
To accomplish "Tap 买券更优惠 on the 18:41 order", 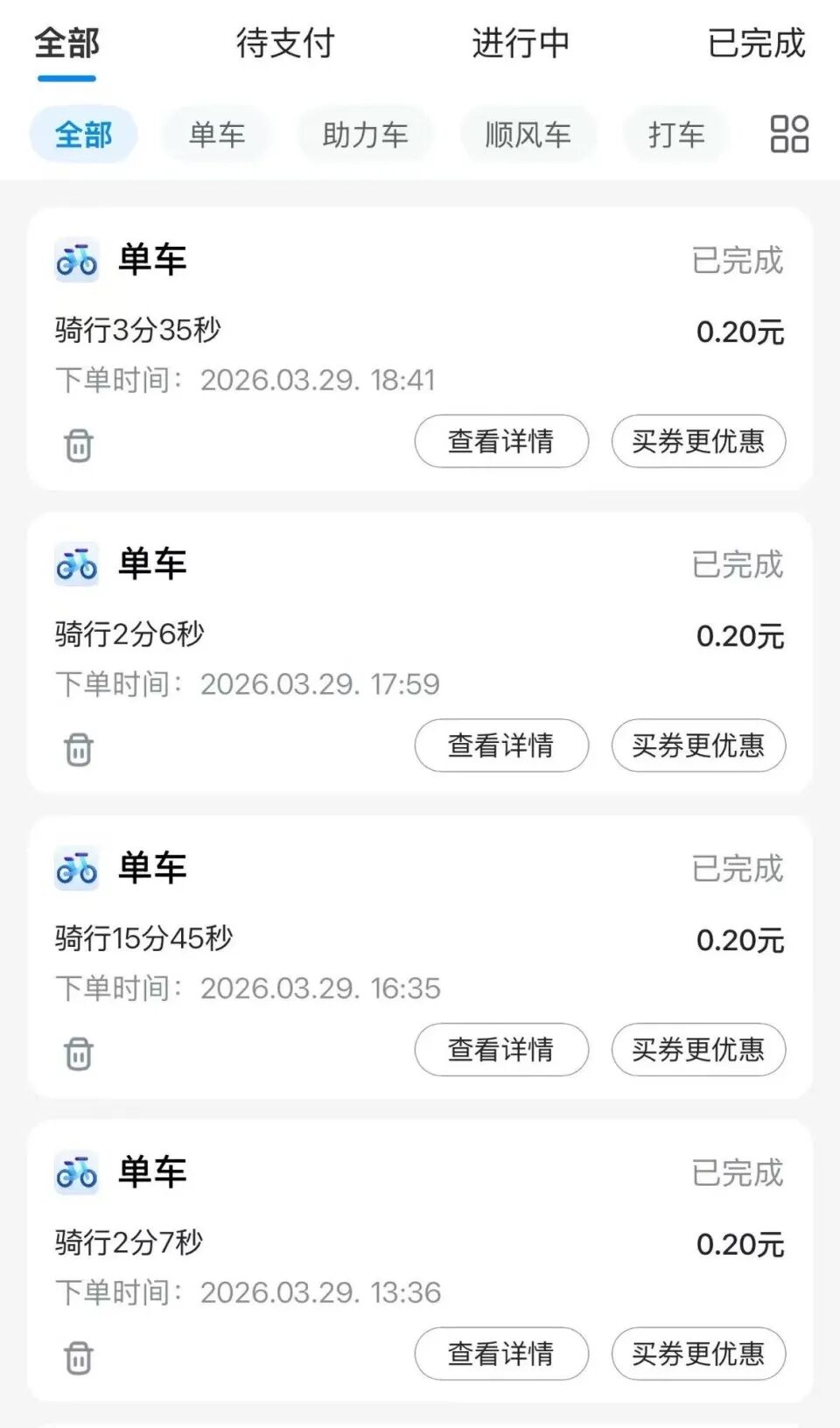I will tap(698, 441).
